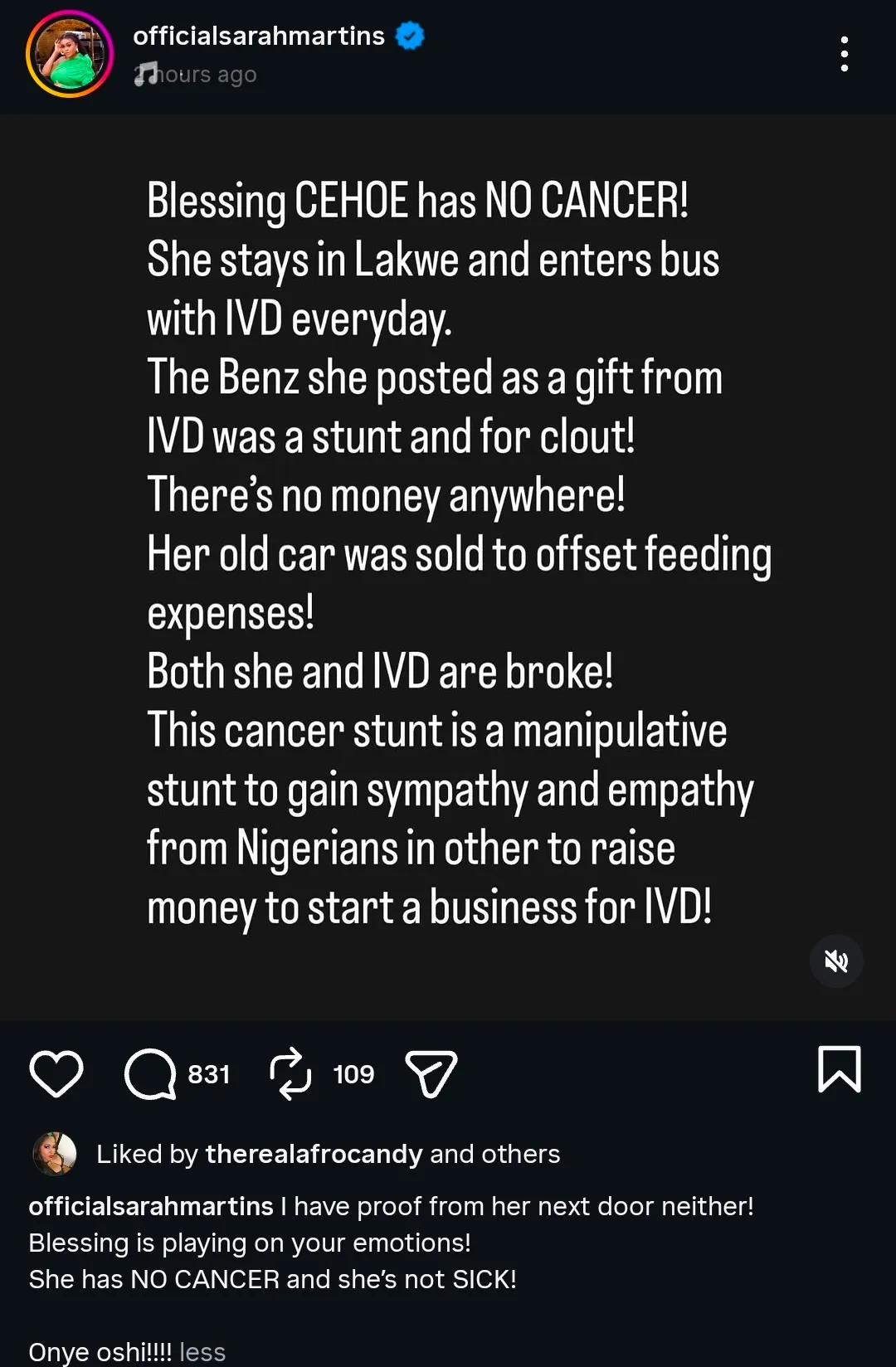Repost this post
The image size is (896, 1367).
click(290, 1073)
